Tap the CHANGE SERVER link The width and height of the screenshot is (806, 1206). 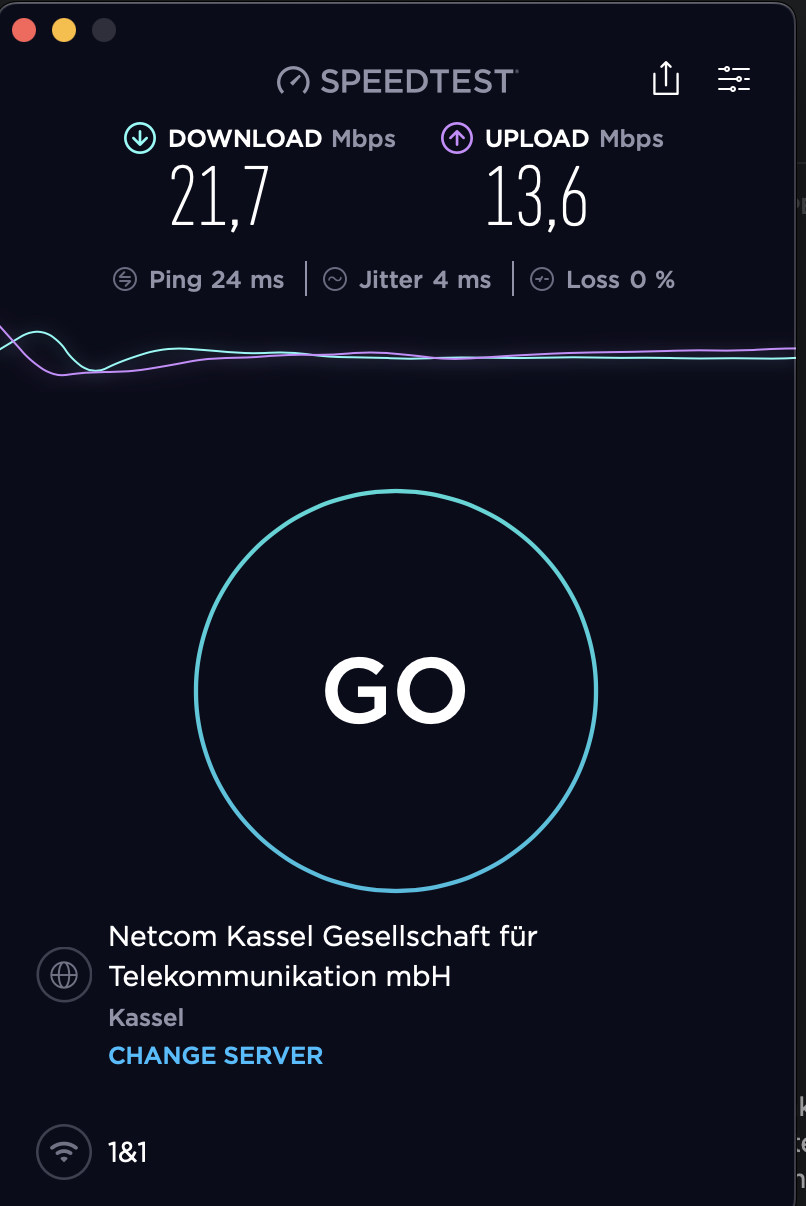(x=216, y=1055)
